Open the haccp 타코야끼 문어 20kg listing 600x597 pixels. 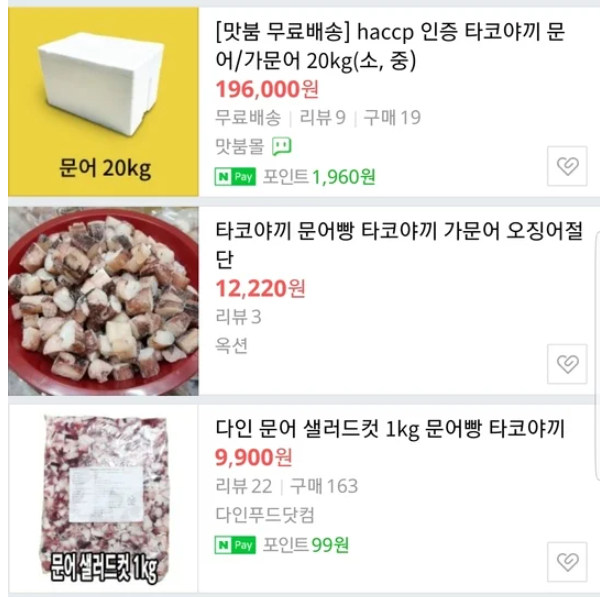(x=390, y=49)
